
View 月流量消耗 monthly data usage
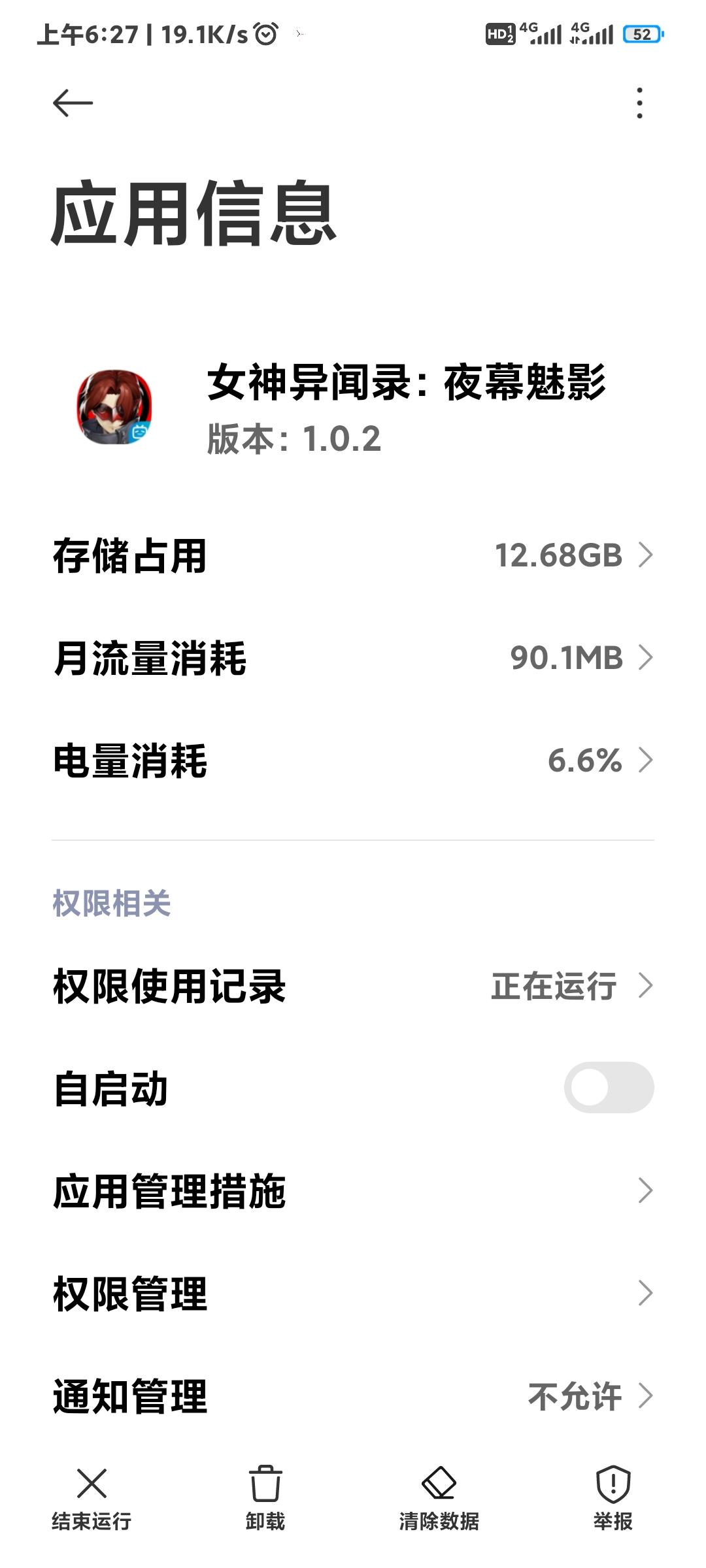click(353, 658)
